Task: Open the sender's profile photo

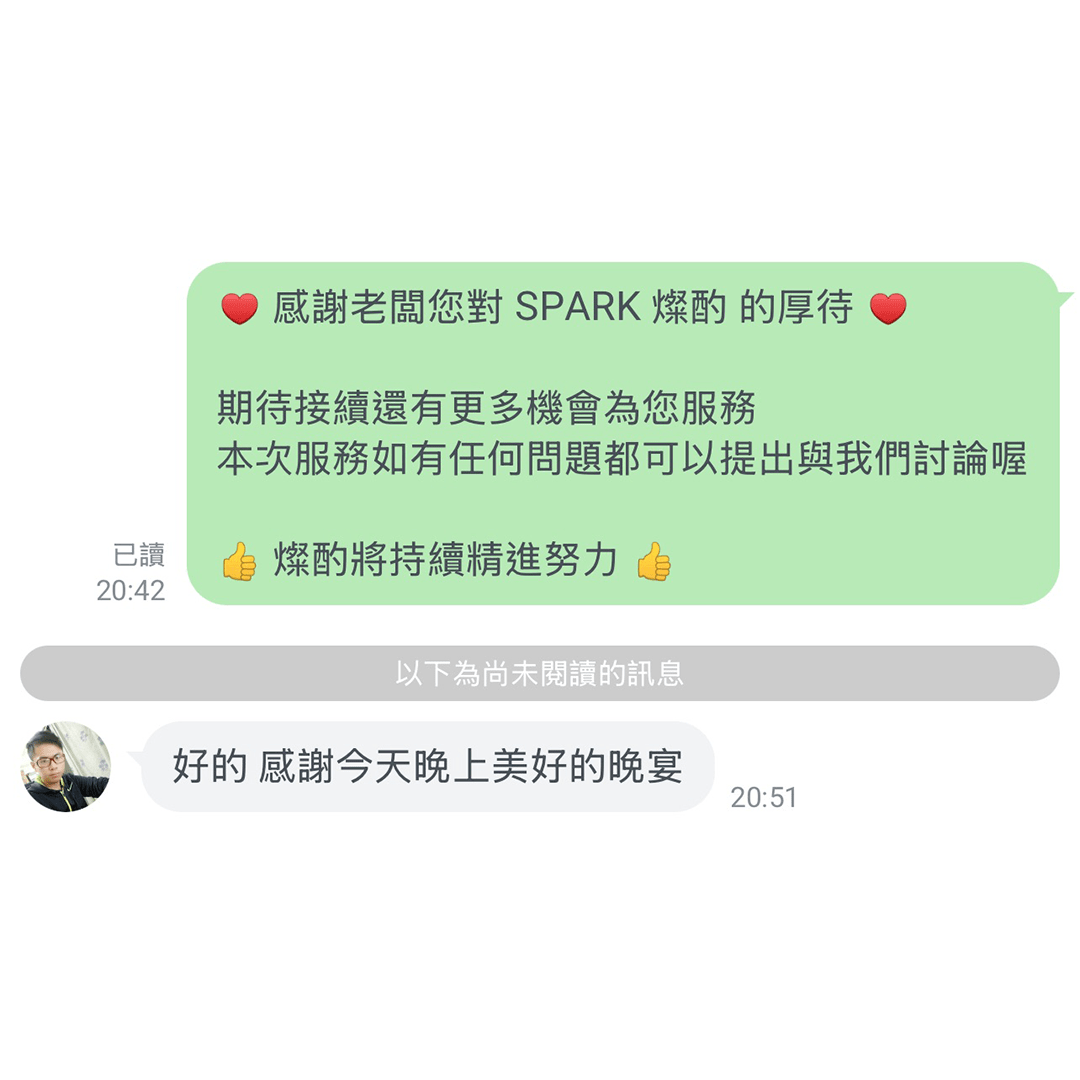Action: pos(66,766)
